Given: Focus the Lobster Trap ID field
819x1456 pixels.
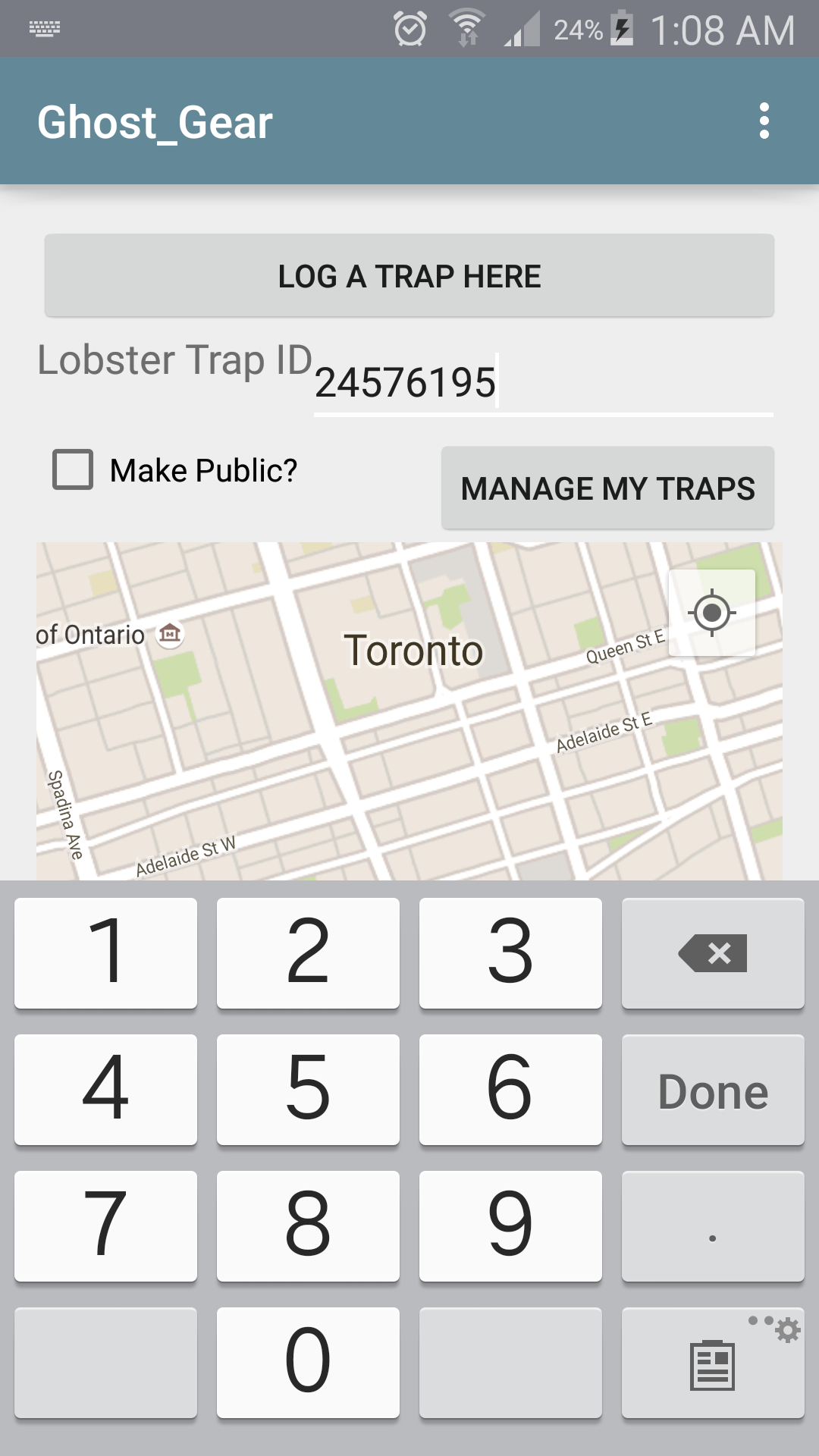Looking at the screenshot, I should click(x=543, y=384).
